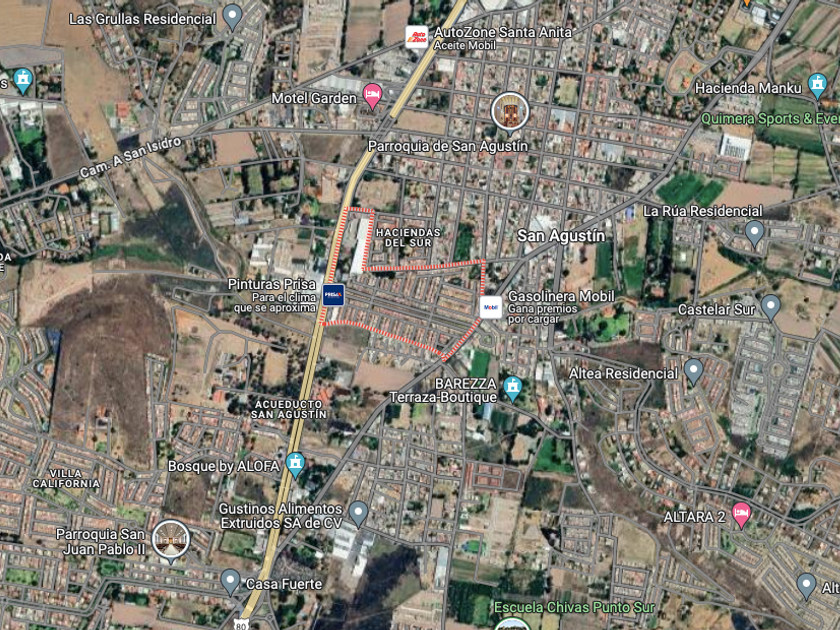
Task: Select the Casa Fuerte map pin
Action: click(231, 581)
